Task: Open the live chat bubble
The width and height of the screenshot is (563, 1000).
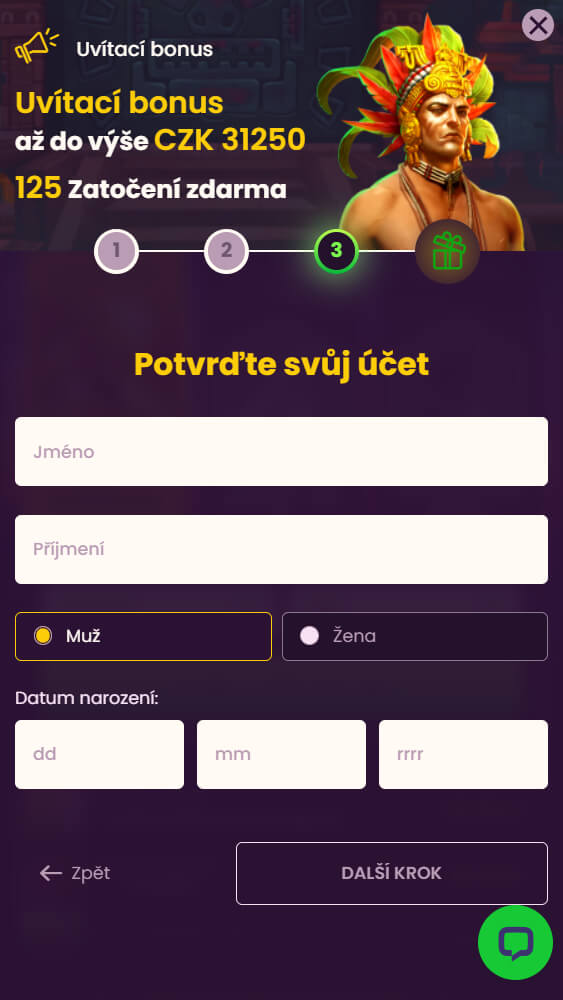Action: point(515,943)
